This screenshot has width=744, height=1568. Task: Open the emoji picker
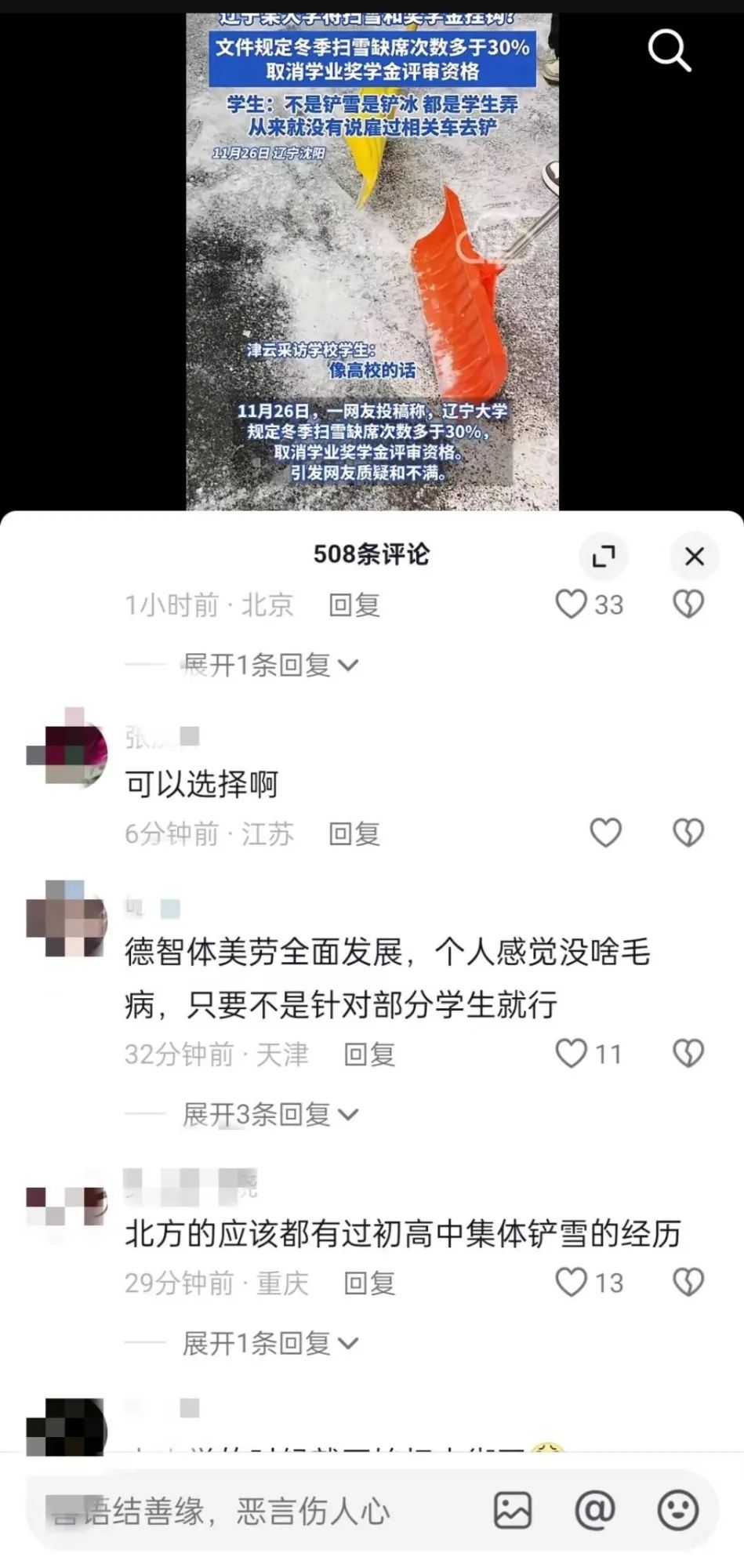677,1510
